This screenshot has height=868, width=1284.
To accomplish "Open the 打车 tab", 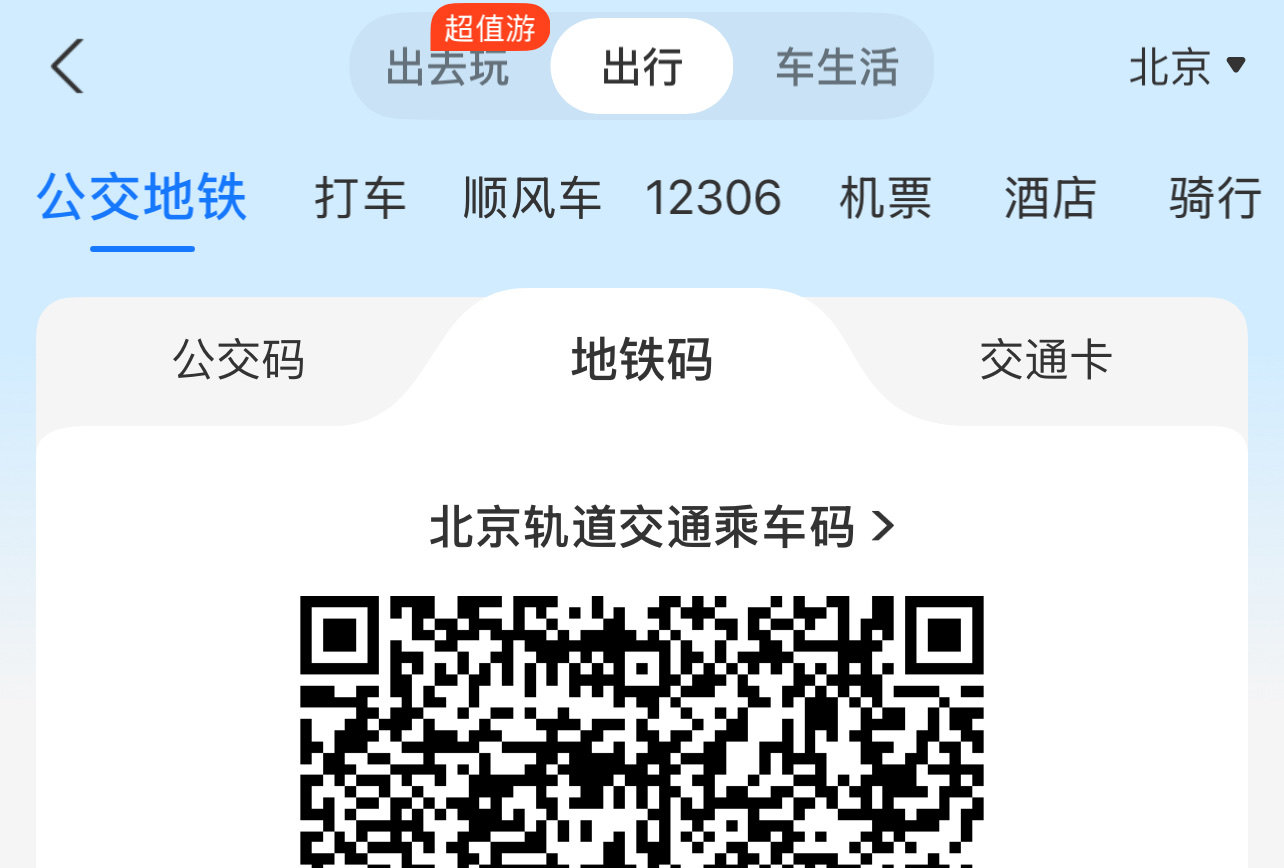I will [x=360, y=197].
